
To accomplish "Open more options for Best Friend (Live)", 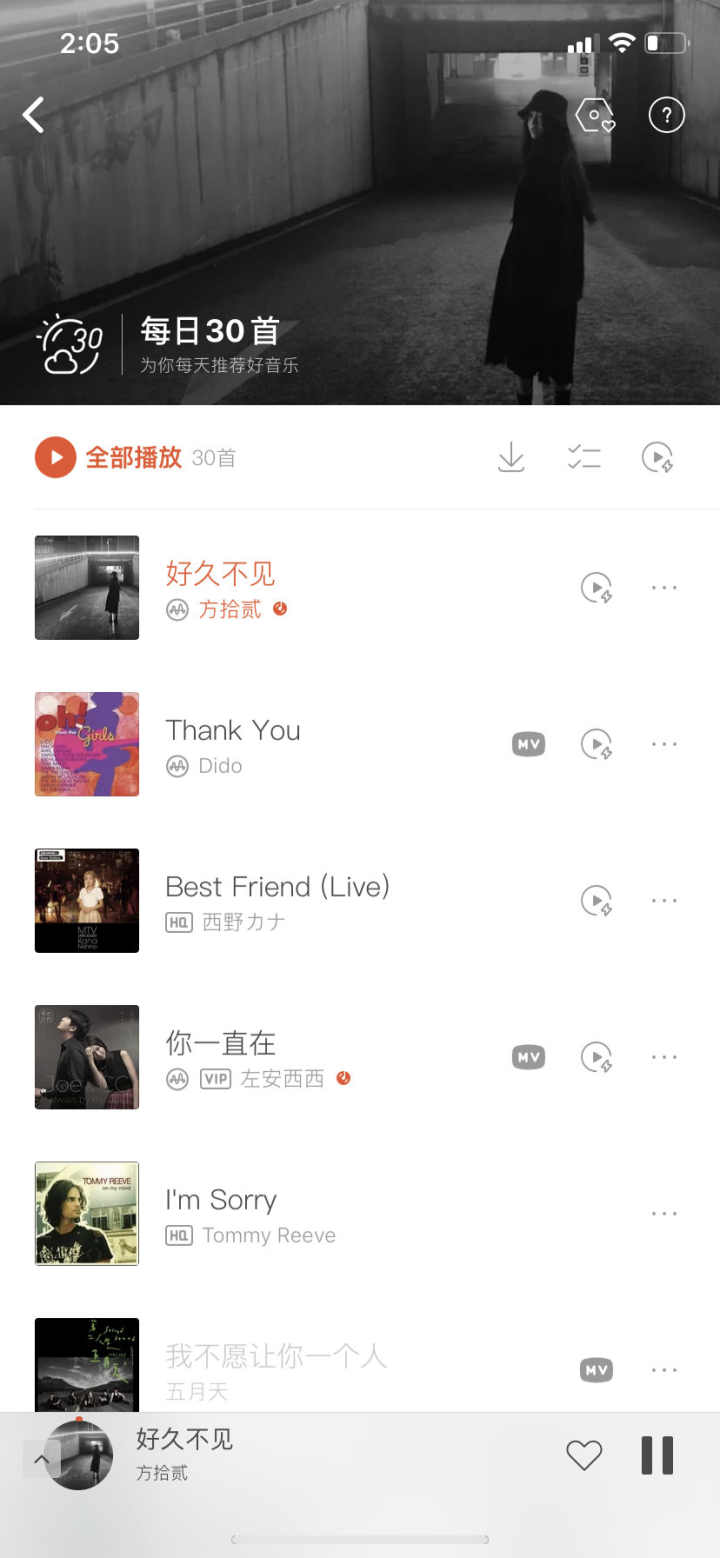I will coord(664,900).
